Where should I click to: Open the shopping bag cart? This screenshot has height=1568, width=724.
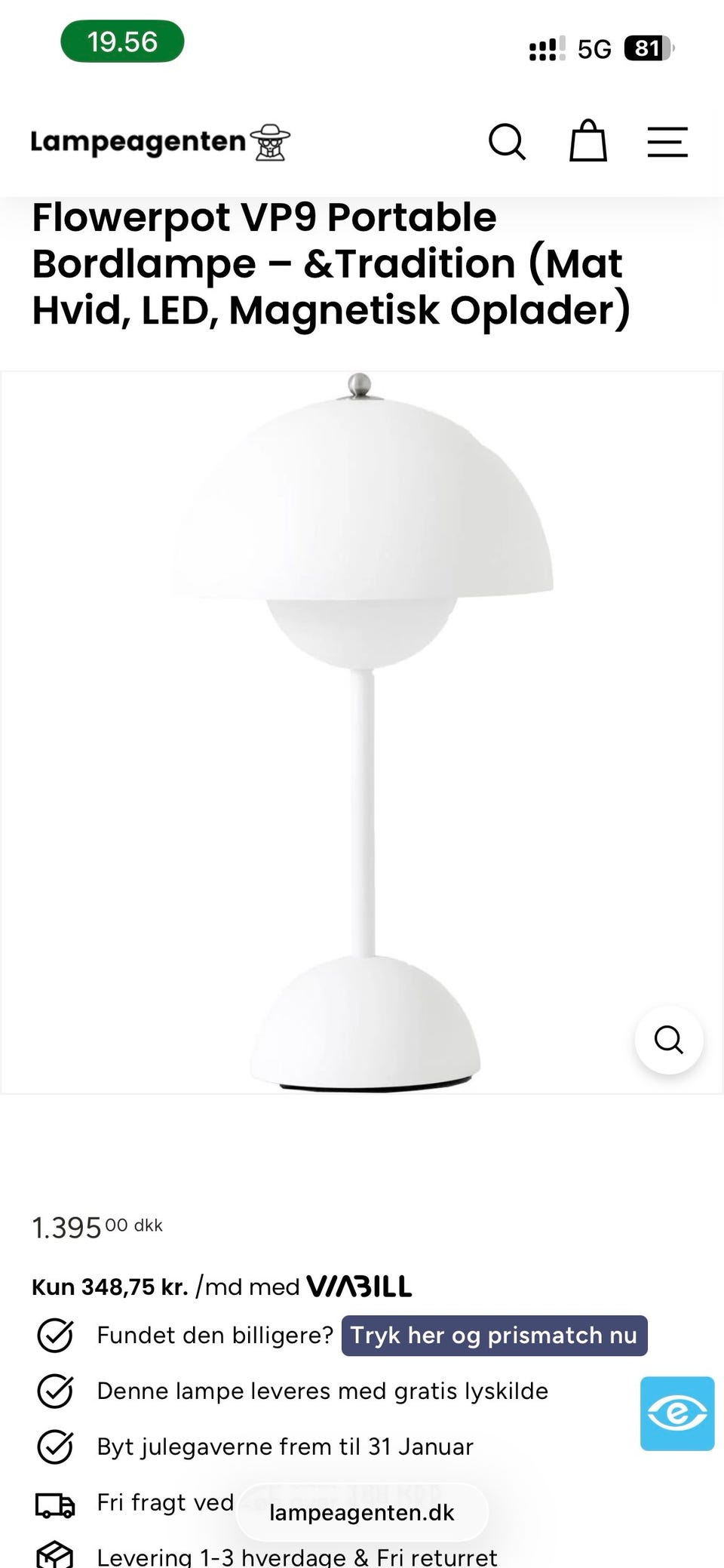pyautogui.click(x=587, y=141)
